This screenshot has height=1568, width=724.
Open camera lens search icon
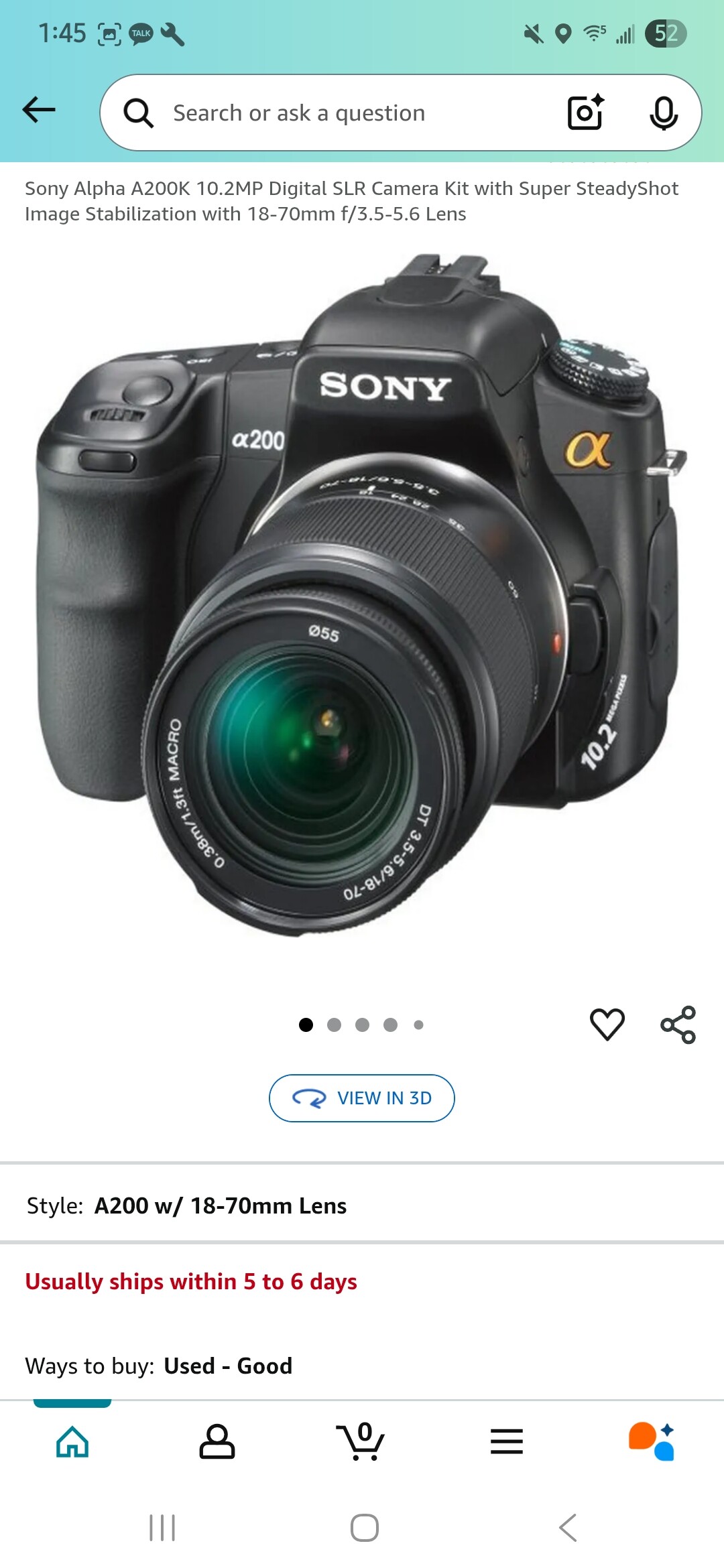click(585, 113)
